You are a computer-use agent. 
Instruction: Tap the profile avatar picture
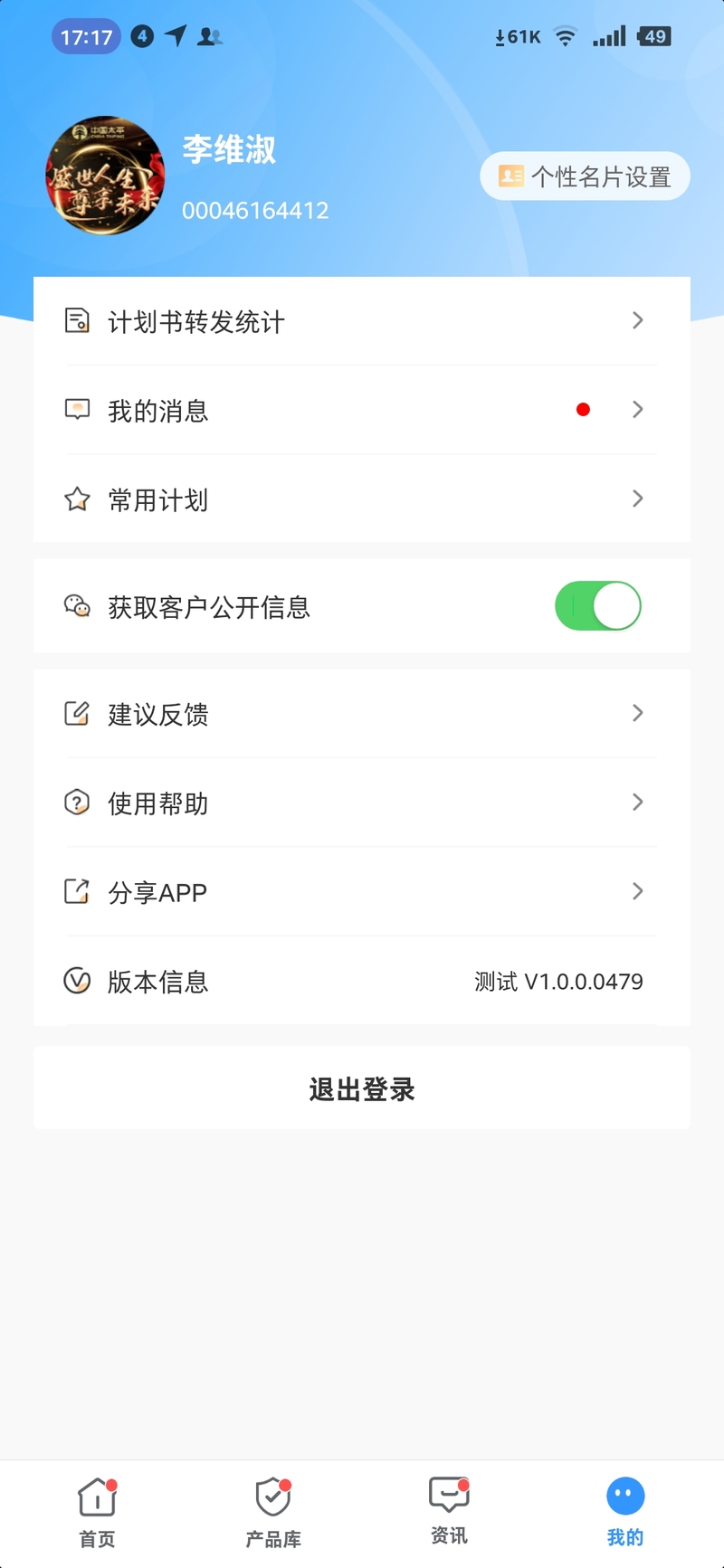(x=106, y=176)
